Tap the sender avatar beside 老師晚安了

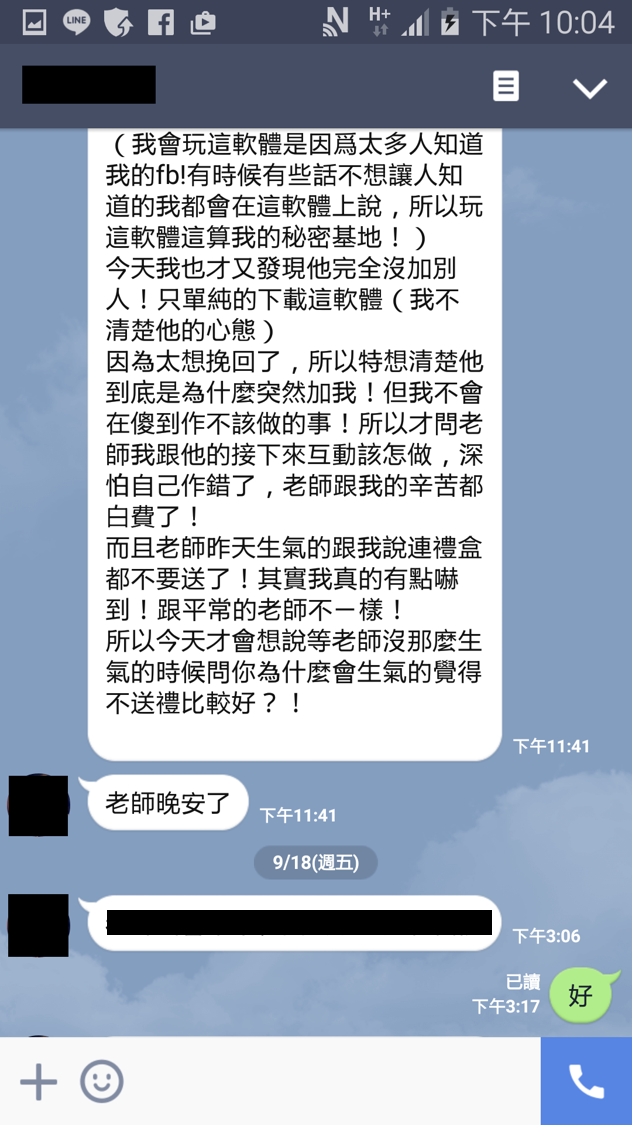(39, 805)
